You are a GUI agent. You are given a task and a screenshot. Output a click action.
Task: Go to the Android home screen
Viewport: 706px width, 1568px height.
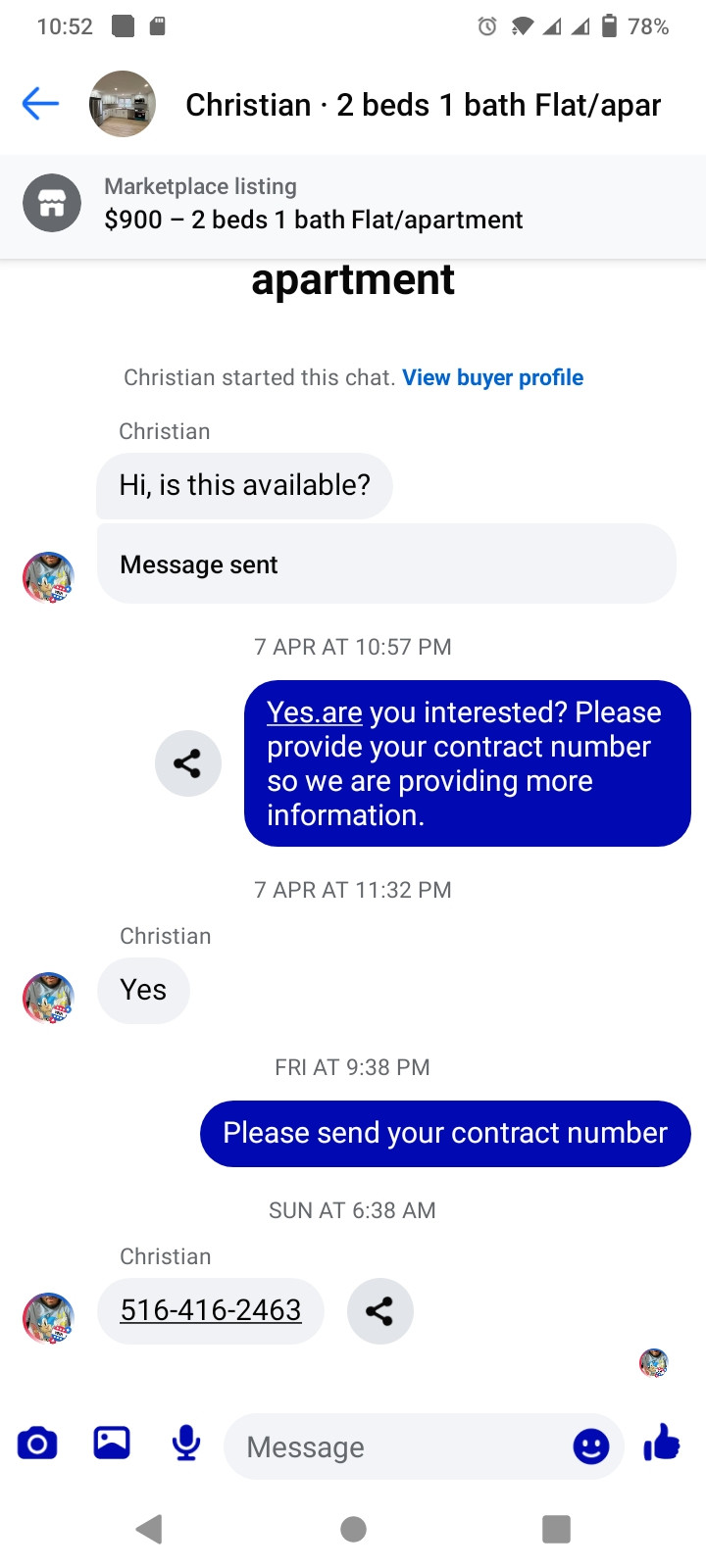353,1529
